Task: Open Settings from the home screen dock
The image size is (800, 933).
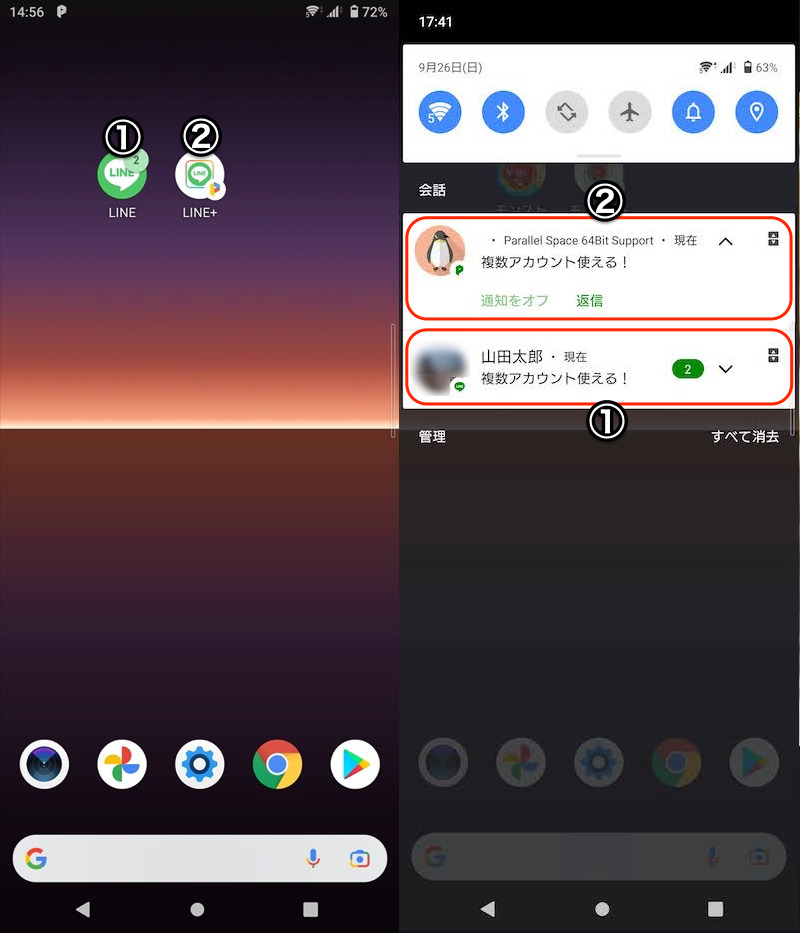Action: point(199,765)
